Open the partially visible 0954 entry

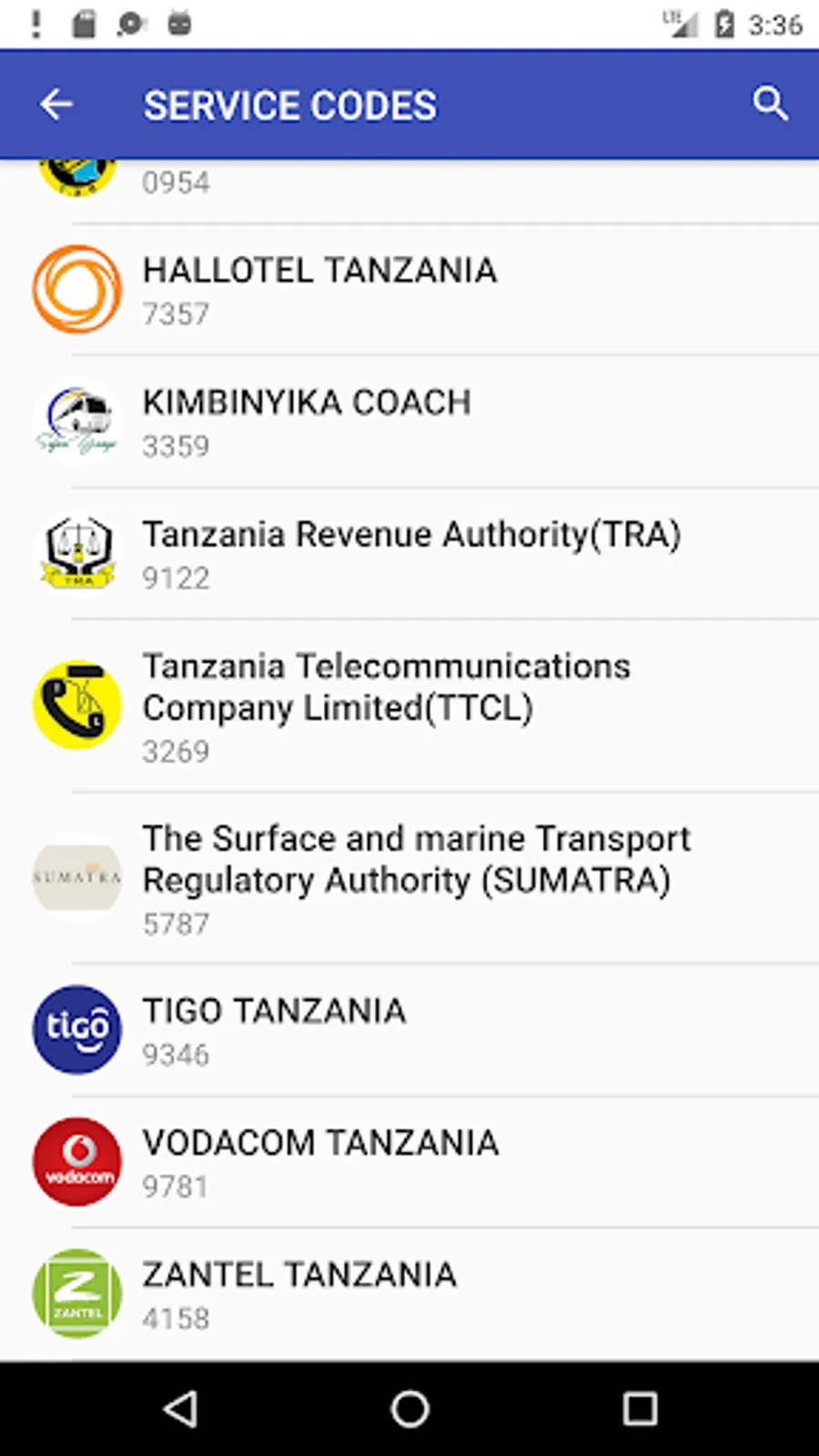409,191
